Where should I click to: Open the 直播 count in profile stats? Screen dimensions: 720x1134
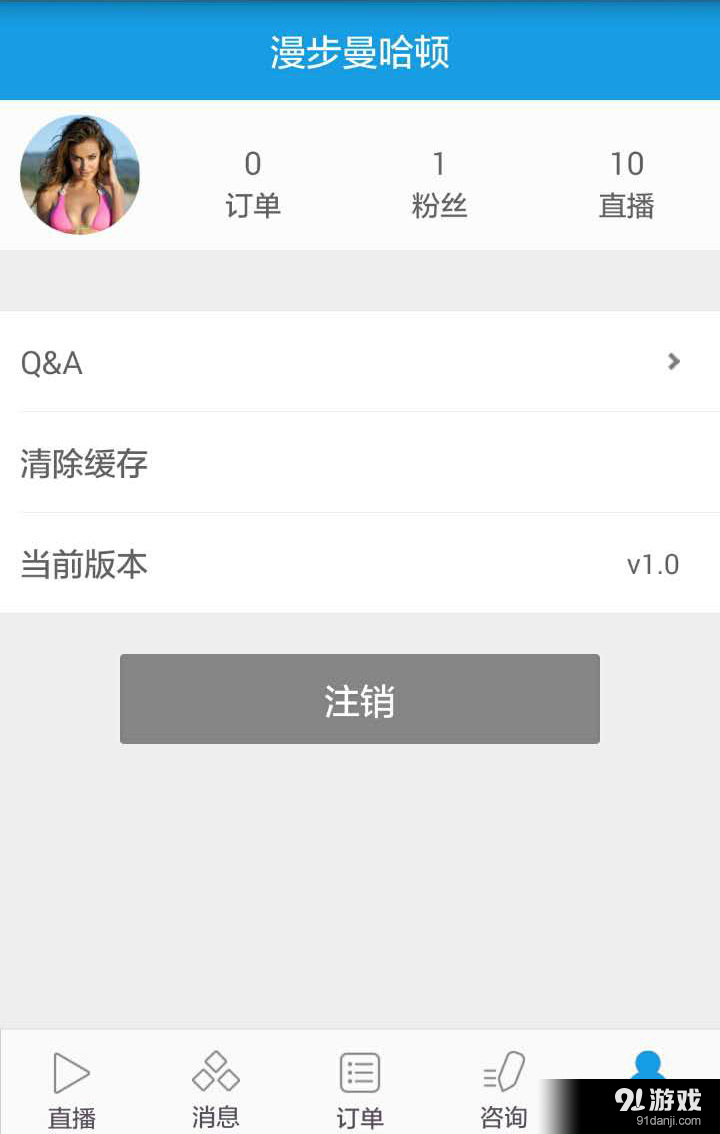click(x=627, y=184)
